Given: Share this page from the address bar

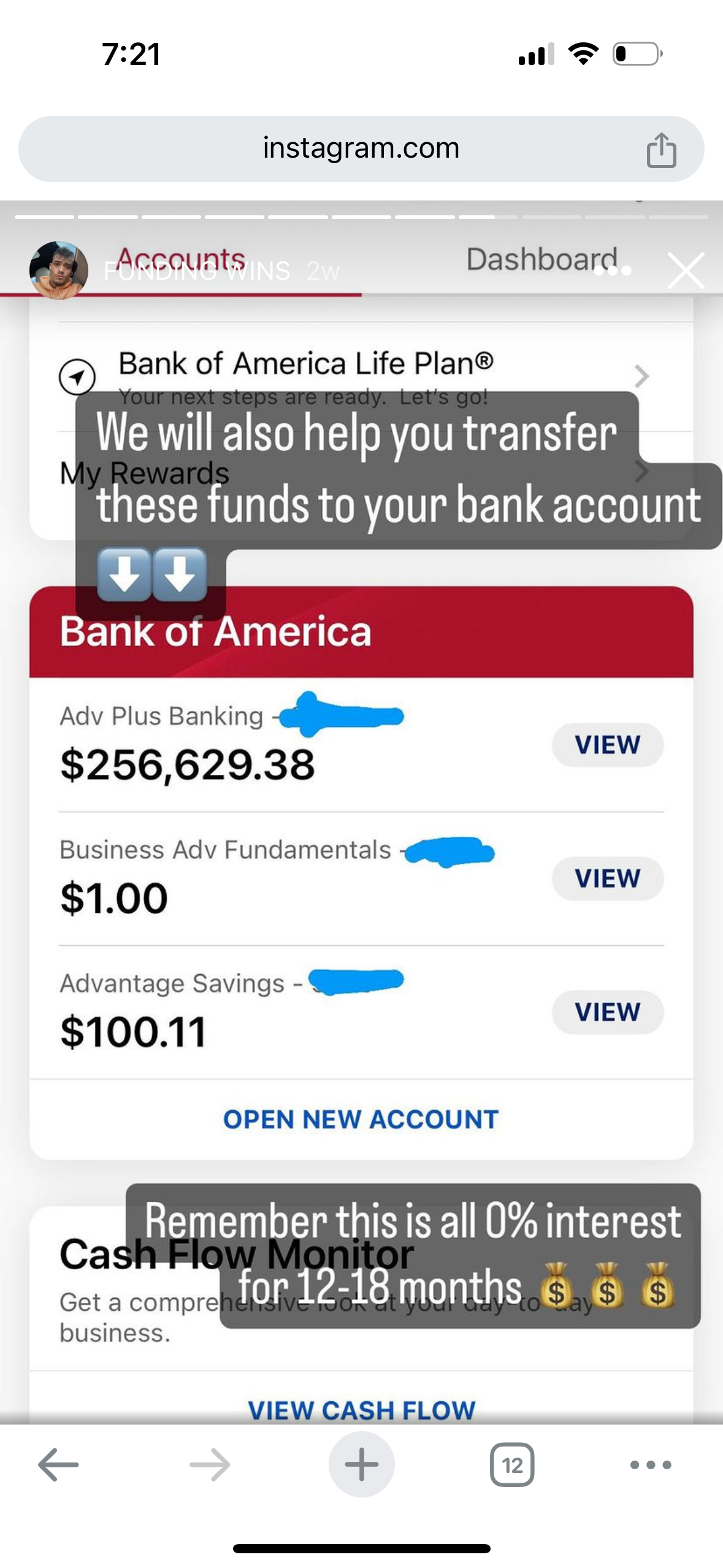Looking at the screenshot, I should click(661, 150).
